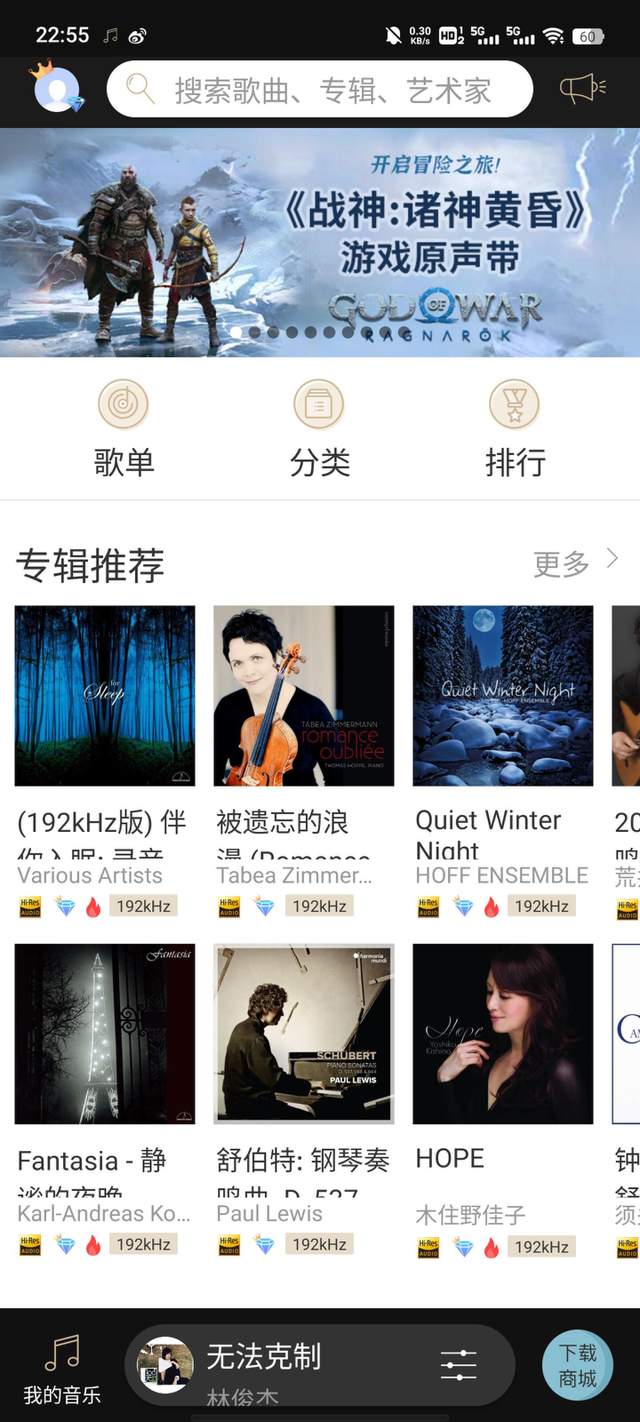Go to the 我的音乐 tab

pos(62,1368)
